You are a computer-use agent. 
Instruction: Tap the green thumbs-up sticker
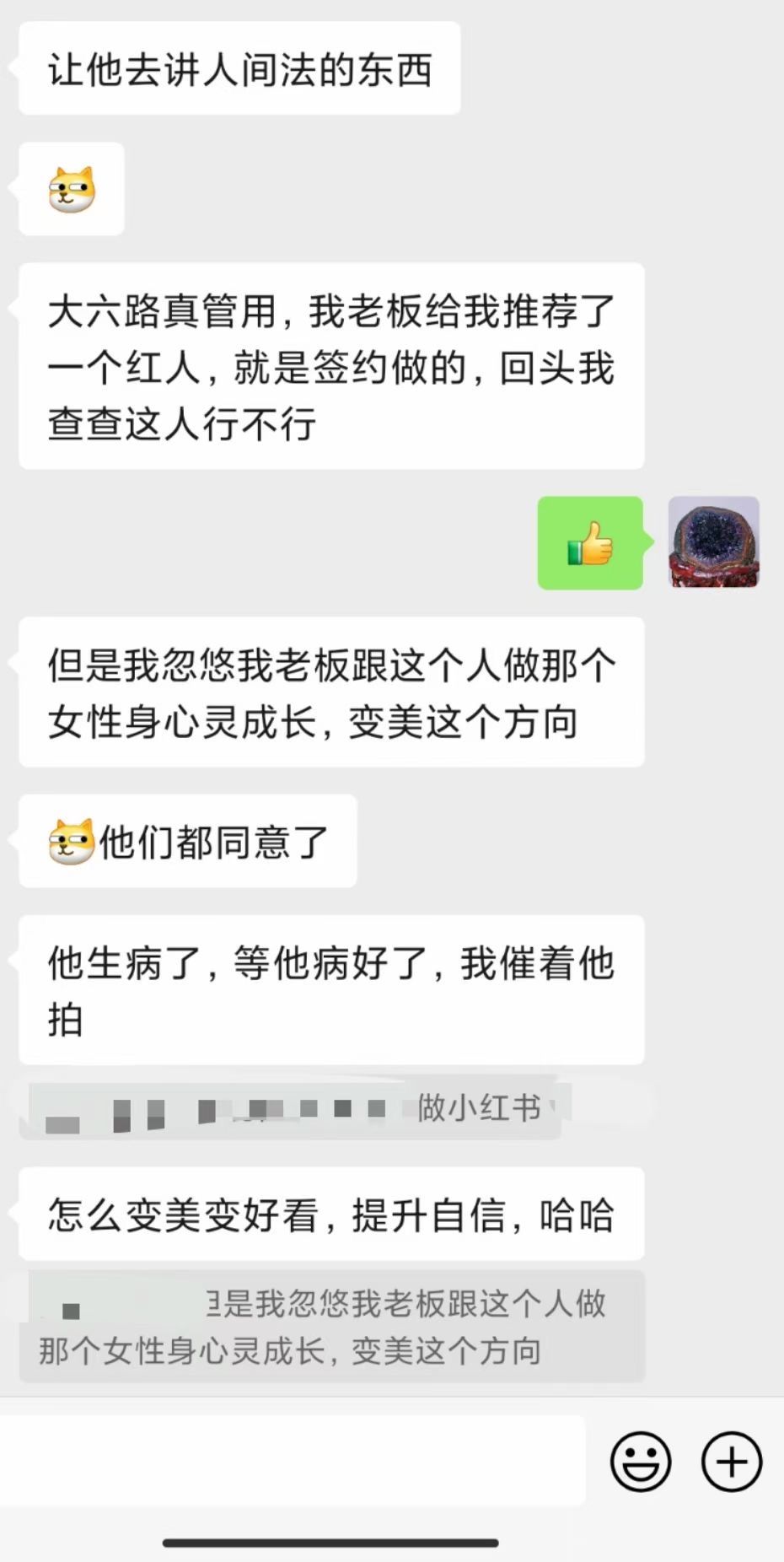click(591, 543)
